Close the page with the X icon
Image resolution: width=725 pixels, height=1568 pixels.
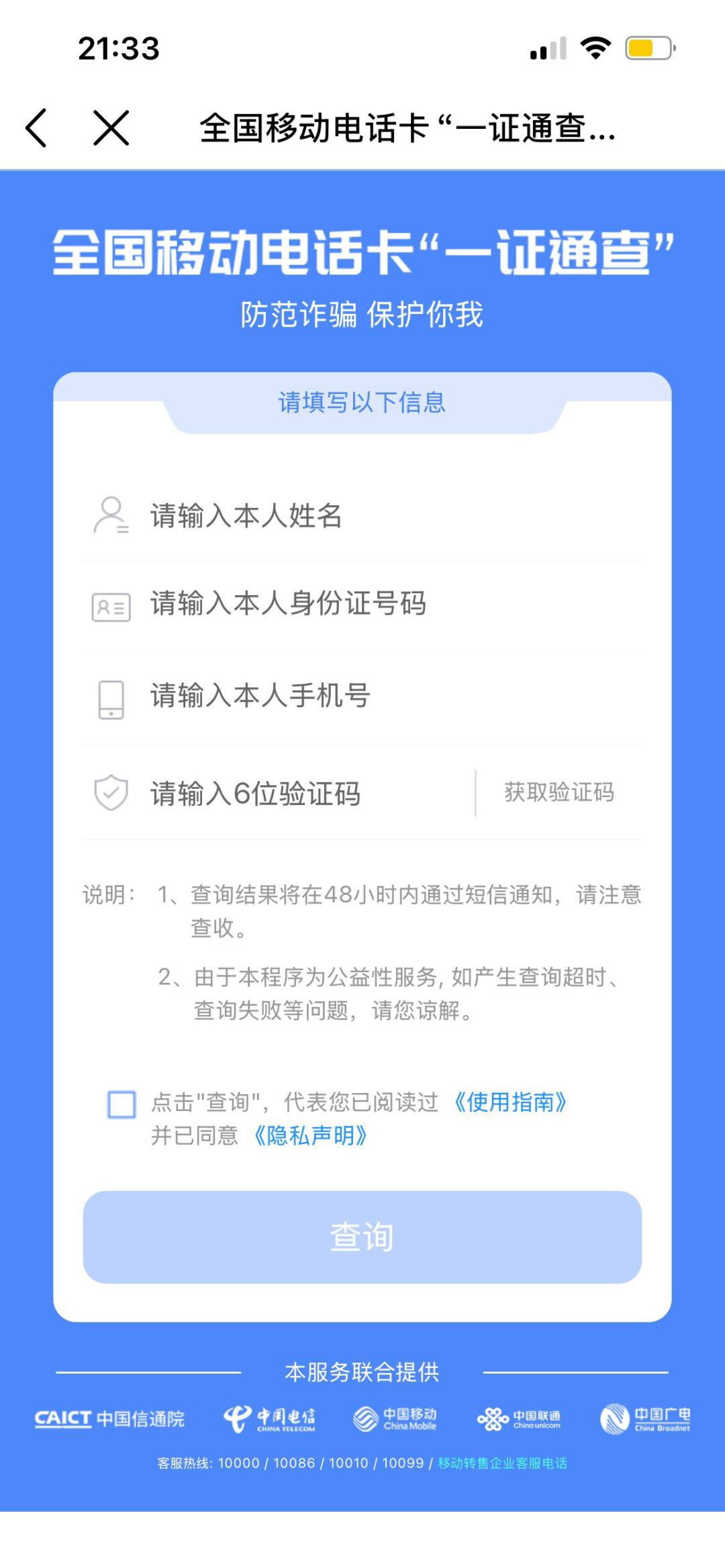[111, 127]
